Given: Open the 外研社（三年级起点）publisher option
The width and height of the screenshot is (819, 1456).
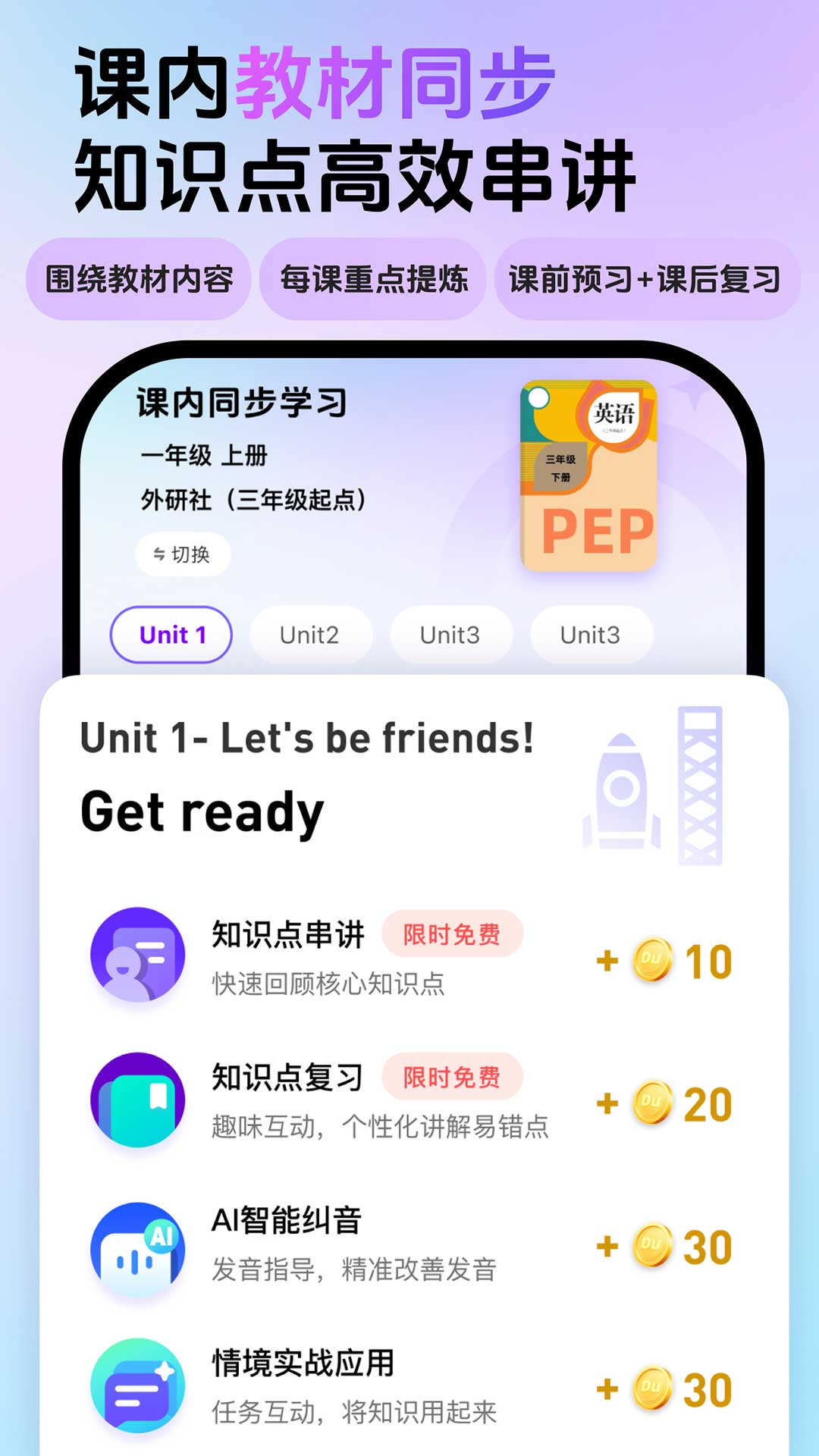Looking at the screenshot, I should 250,500.
